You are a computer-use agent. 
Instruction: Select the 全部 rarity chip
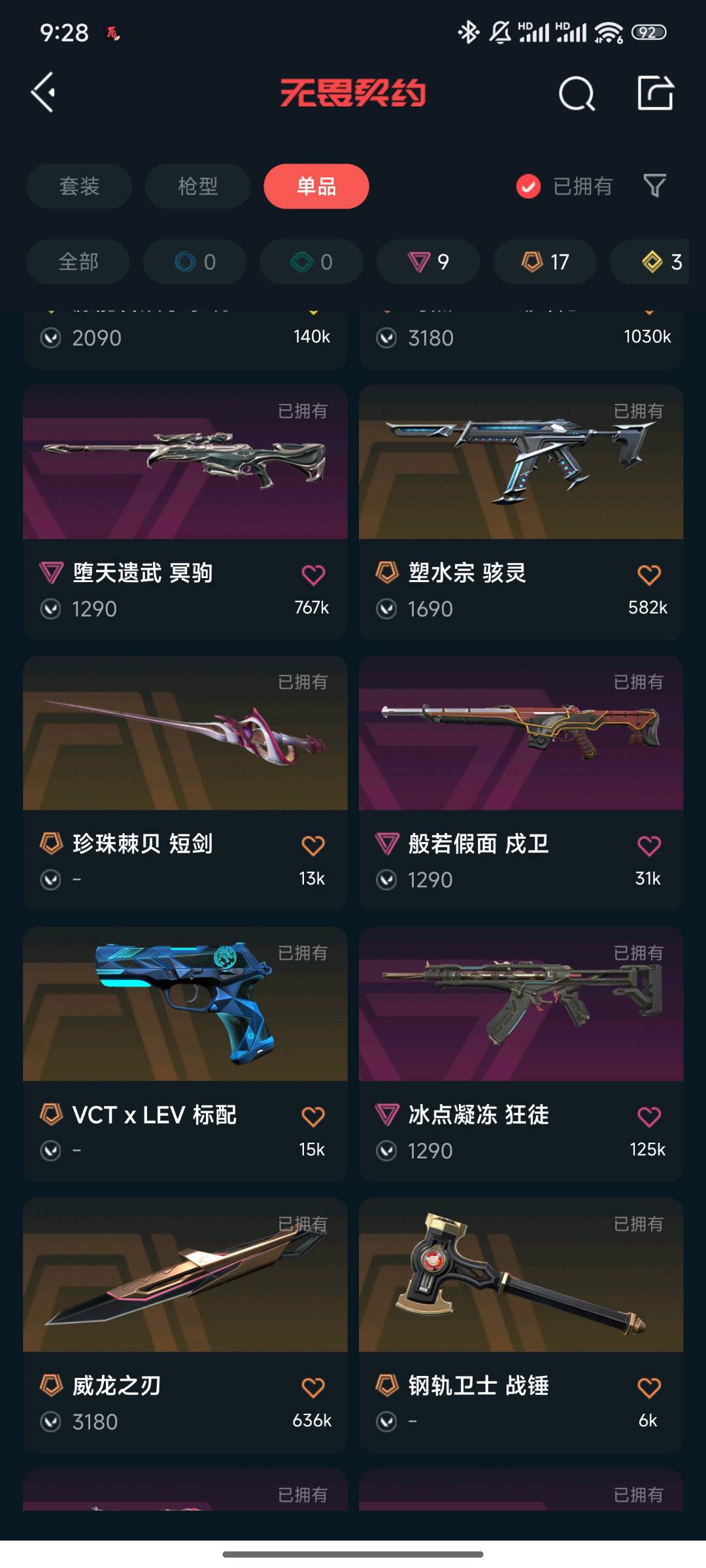(x=78, y=262)
